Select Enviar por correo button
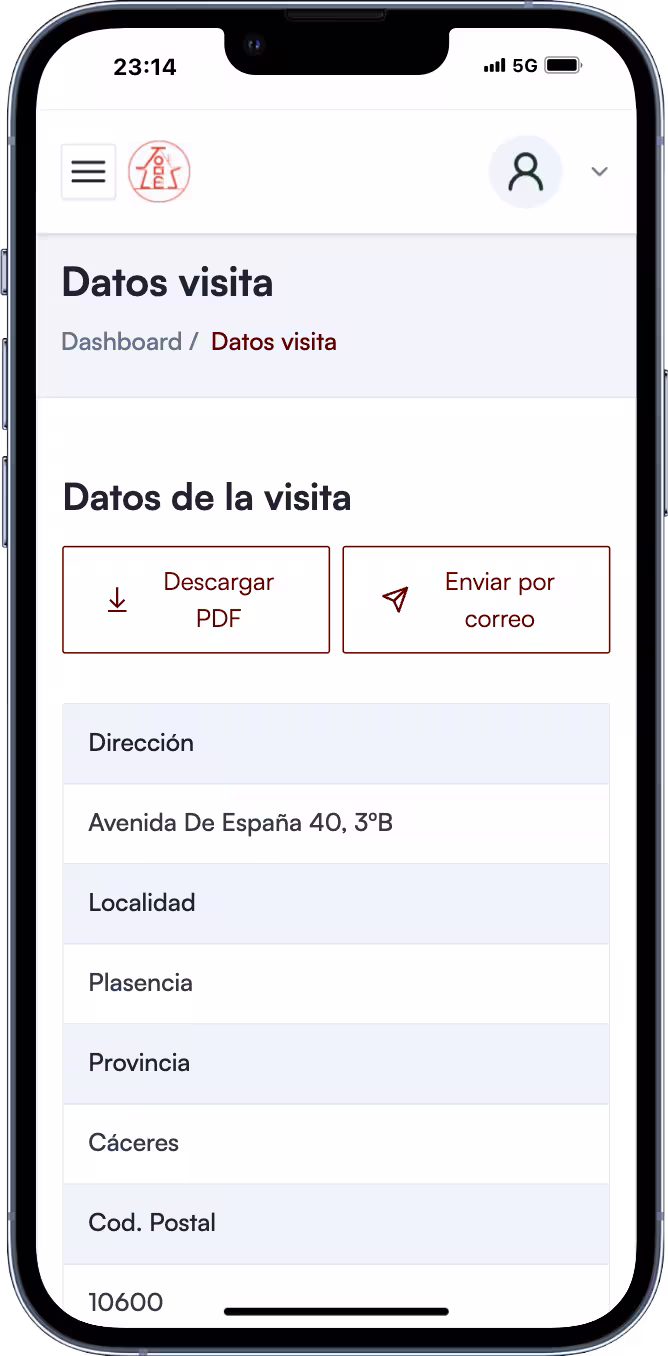668x1356 pixels. [x=476, y=600]
